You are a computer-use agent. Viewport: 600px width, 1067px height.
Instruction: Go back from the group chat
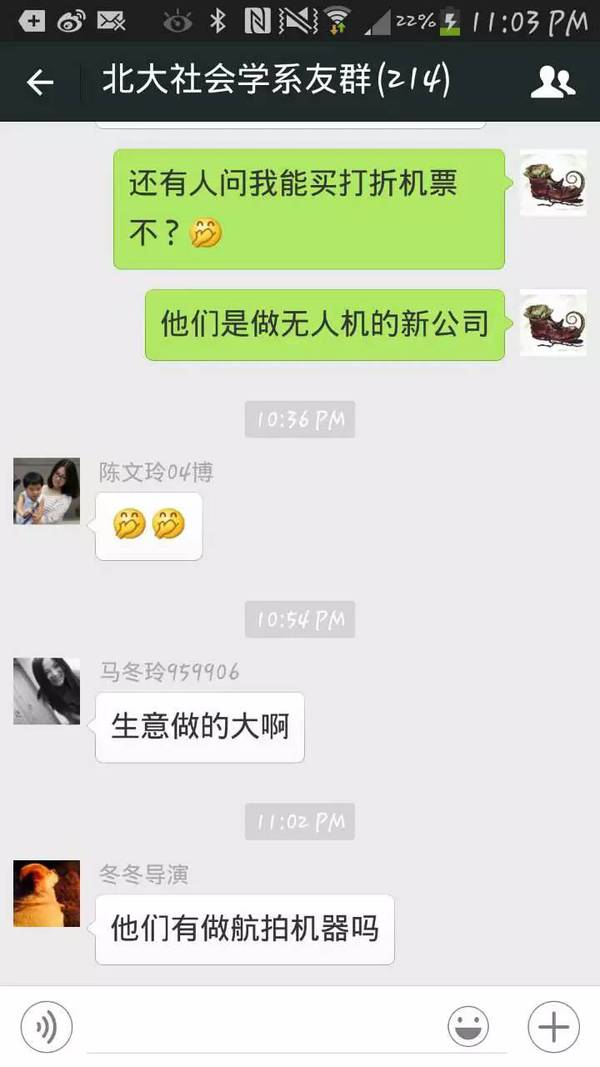point(40,82)
